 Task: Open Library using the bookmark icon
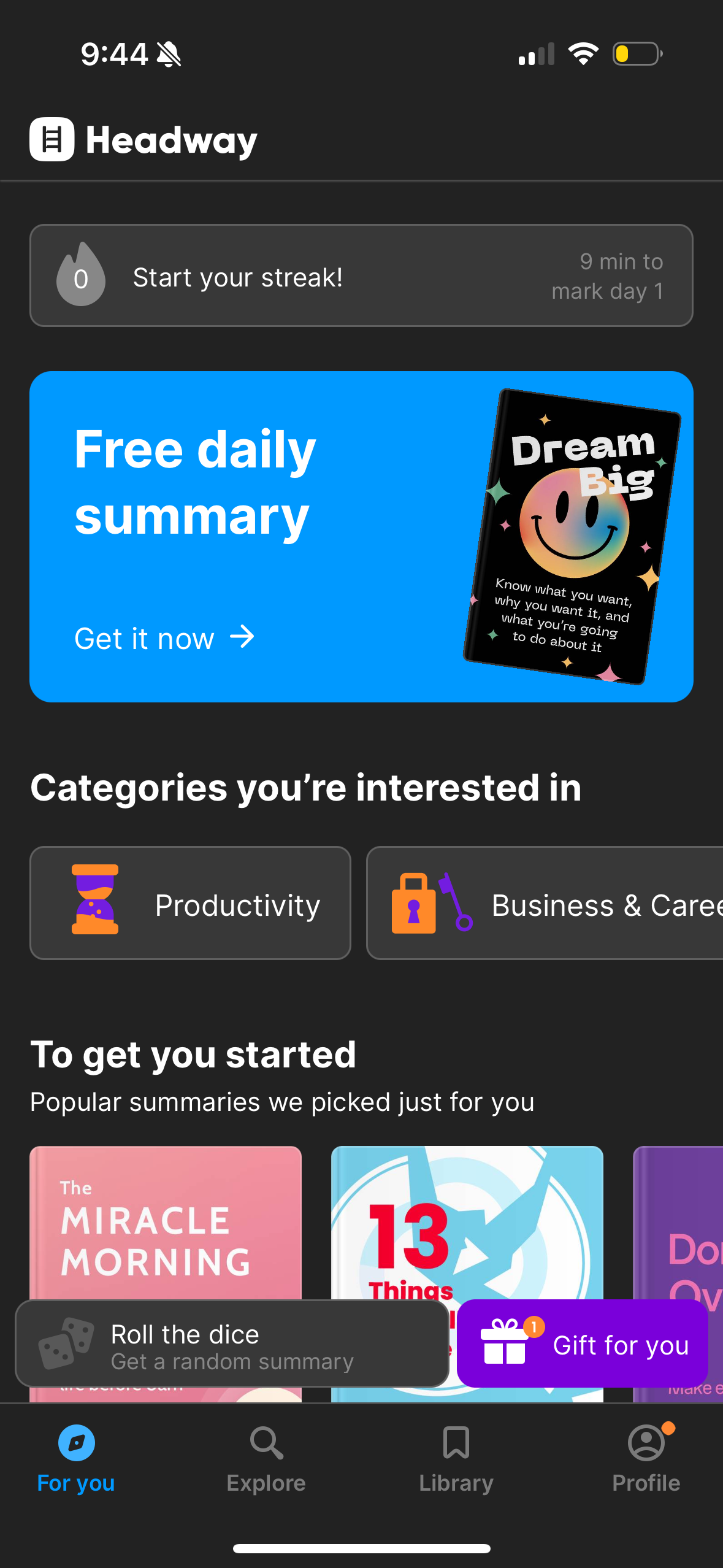click(456, 1443)
